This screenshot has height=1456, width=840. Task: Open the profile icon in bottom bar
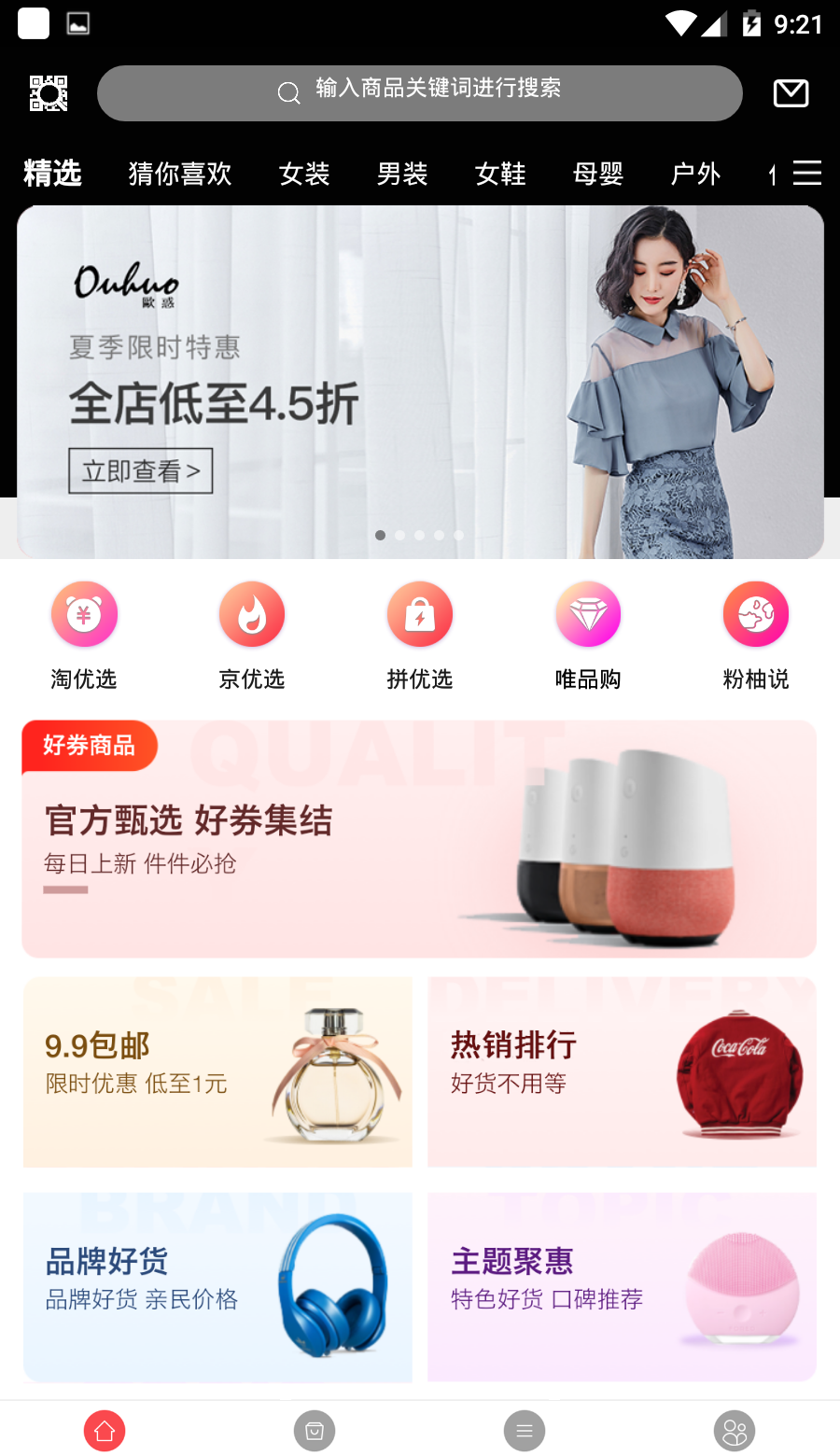tap(735, 1430)
